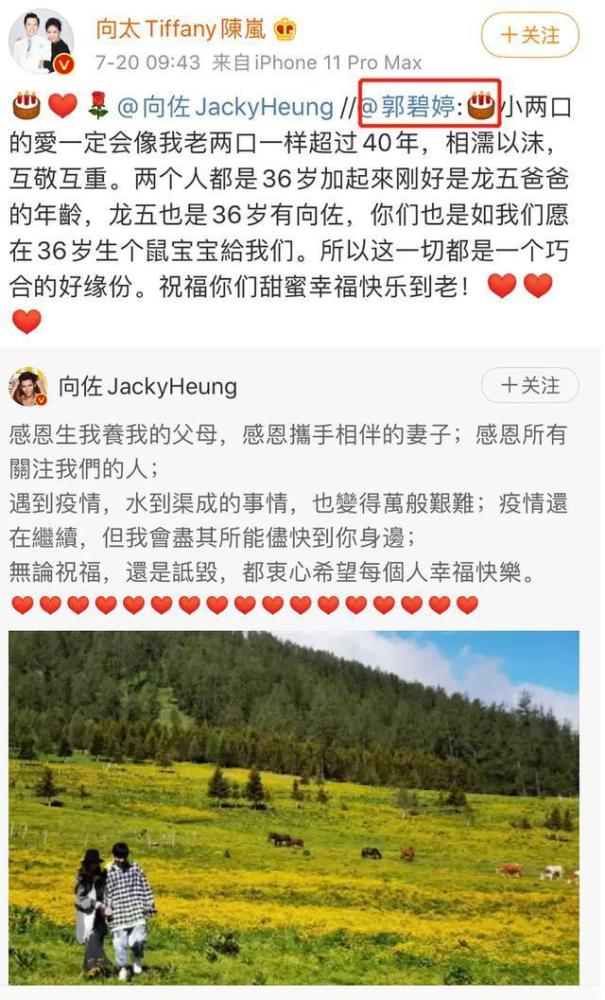The width and height of the screenshot is (605, 1000).
Task: Open 向太 Tiffany 陳嵐's profile picture
Action: (x=41, y=42)
